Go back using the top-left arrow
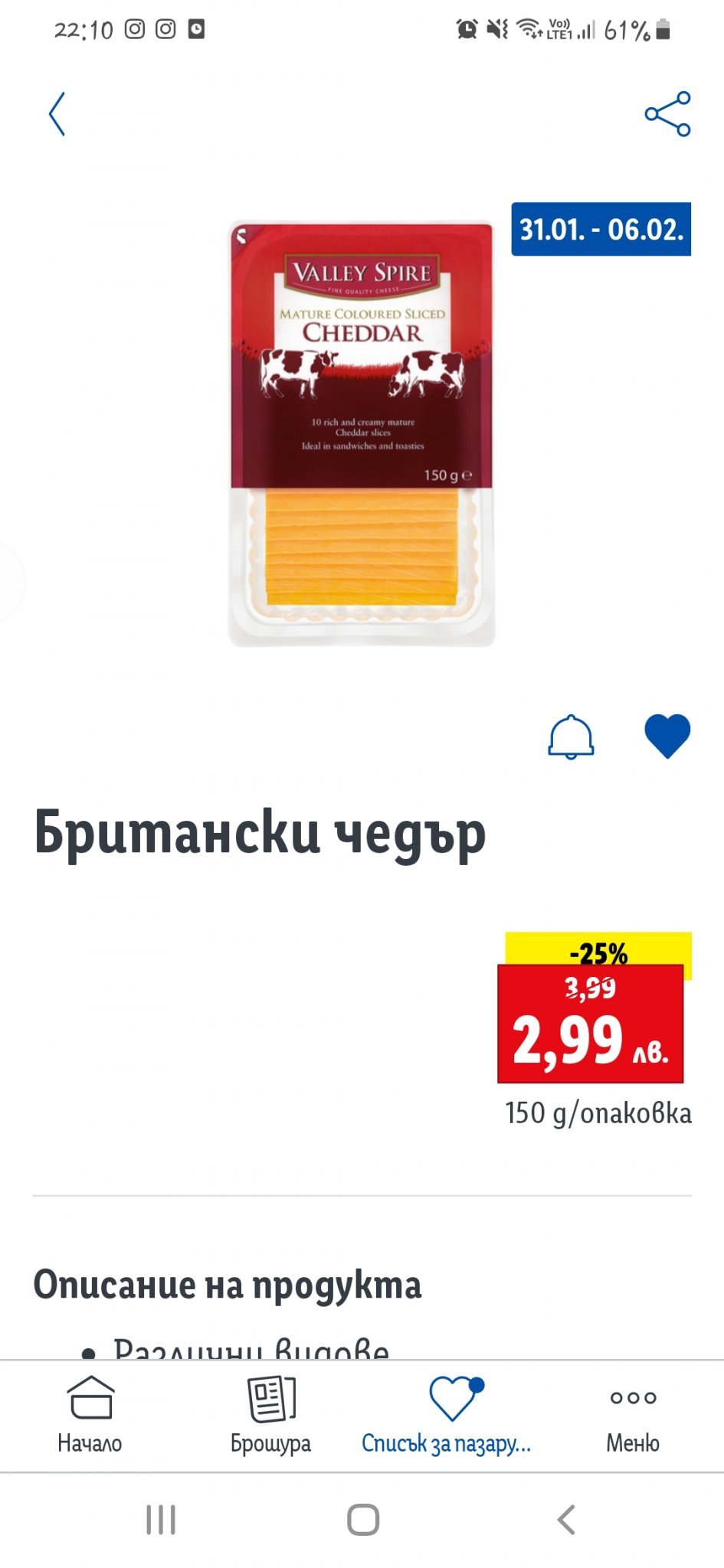Screen dimensions: 724x1568 [57, 114]
